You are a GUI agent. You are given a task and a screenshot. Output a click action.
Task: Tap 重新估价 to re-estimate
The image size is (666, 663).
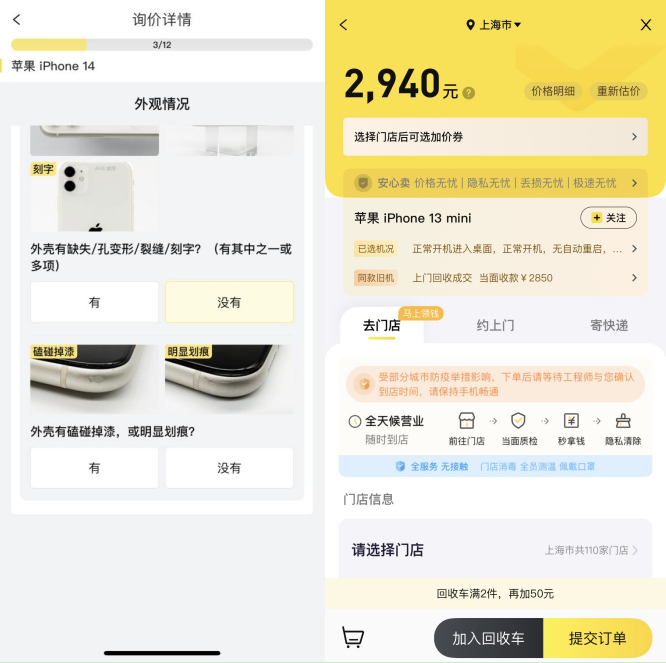pyautogui.click(x=621, y=91)
